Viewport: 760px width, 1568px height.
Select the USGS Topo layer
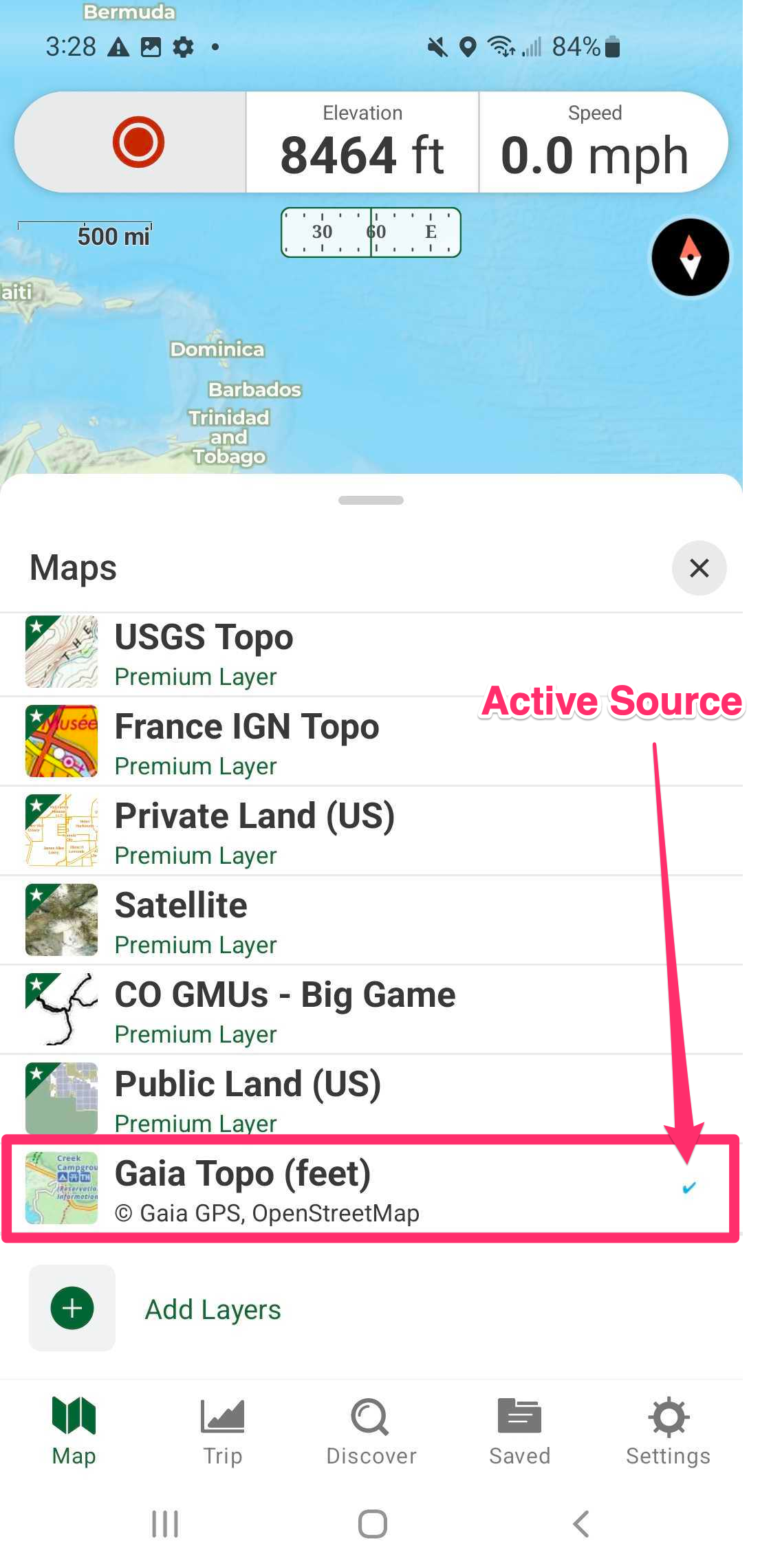[x=204, y=653]
